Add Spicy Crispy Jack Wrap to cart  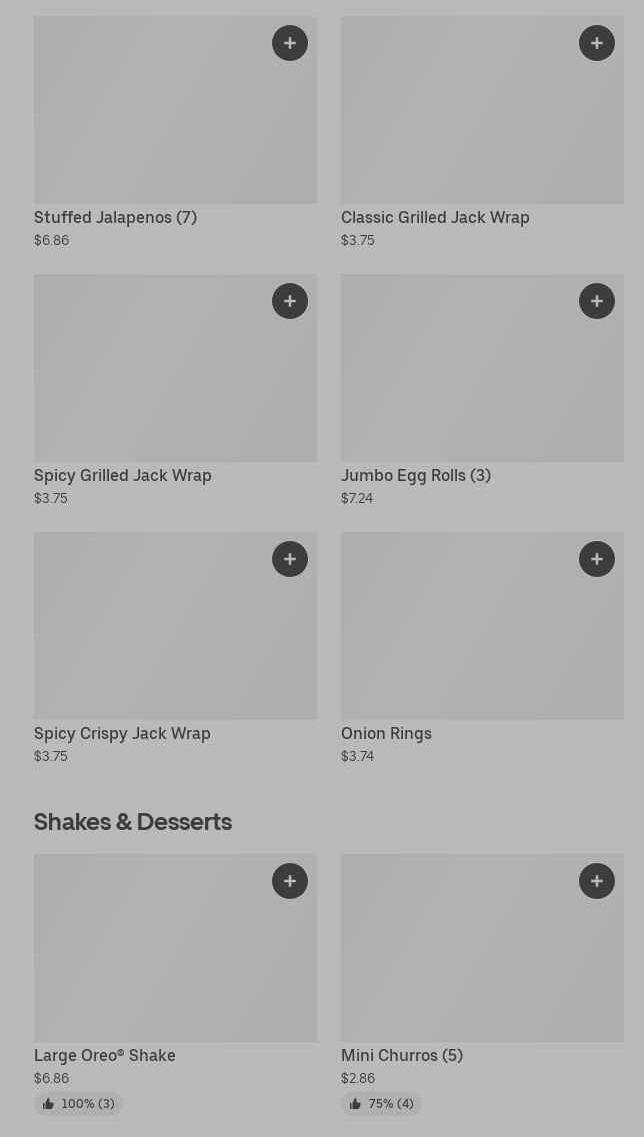click(290, 559)
